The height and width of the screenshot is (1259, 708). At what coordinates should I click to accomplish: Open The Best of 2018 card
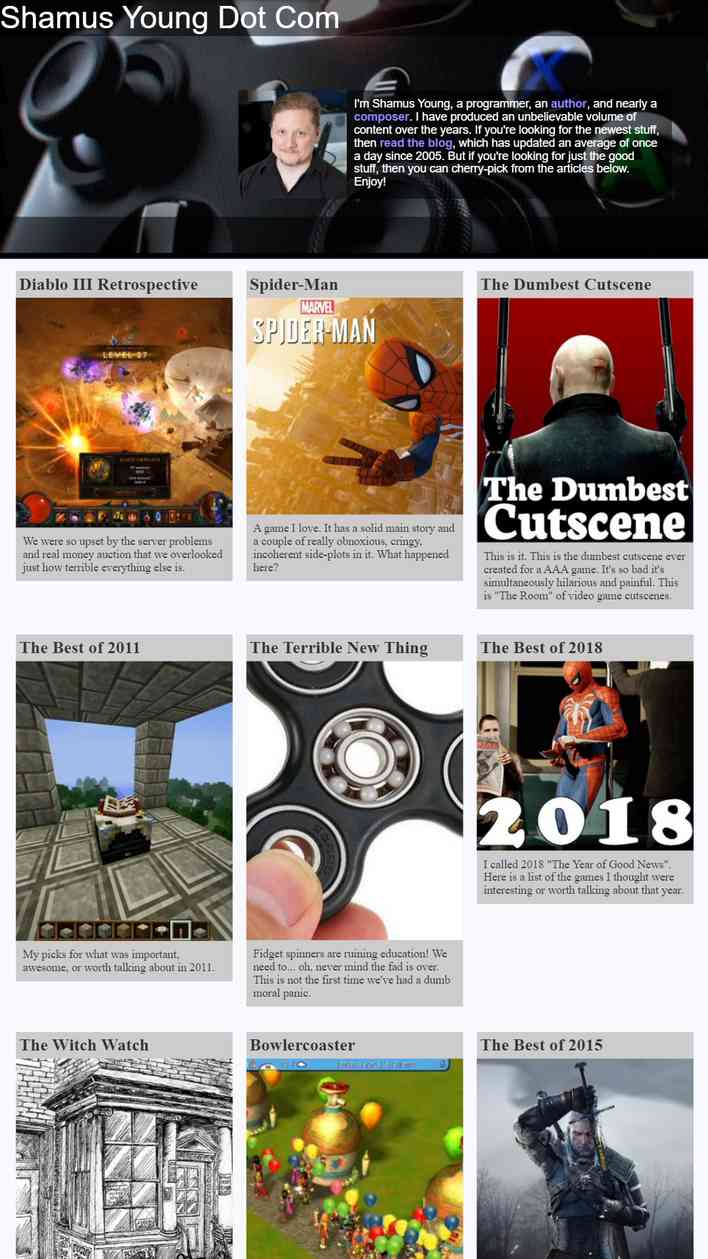(584, 755)
